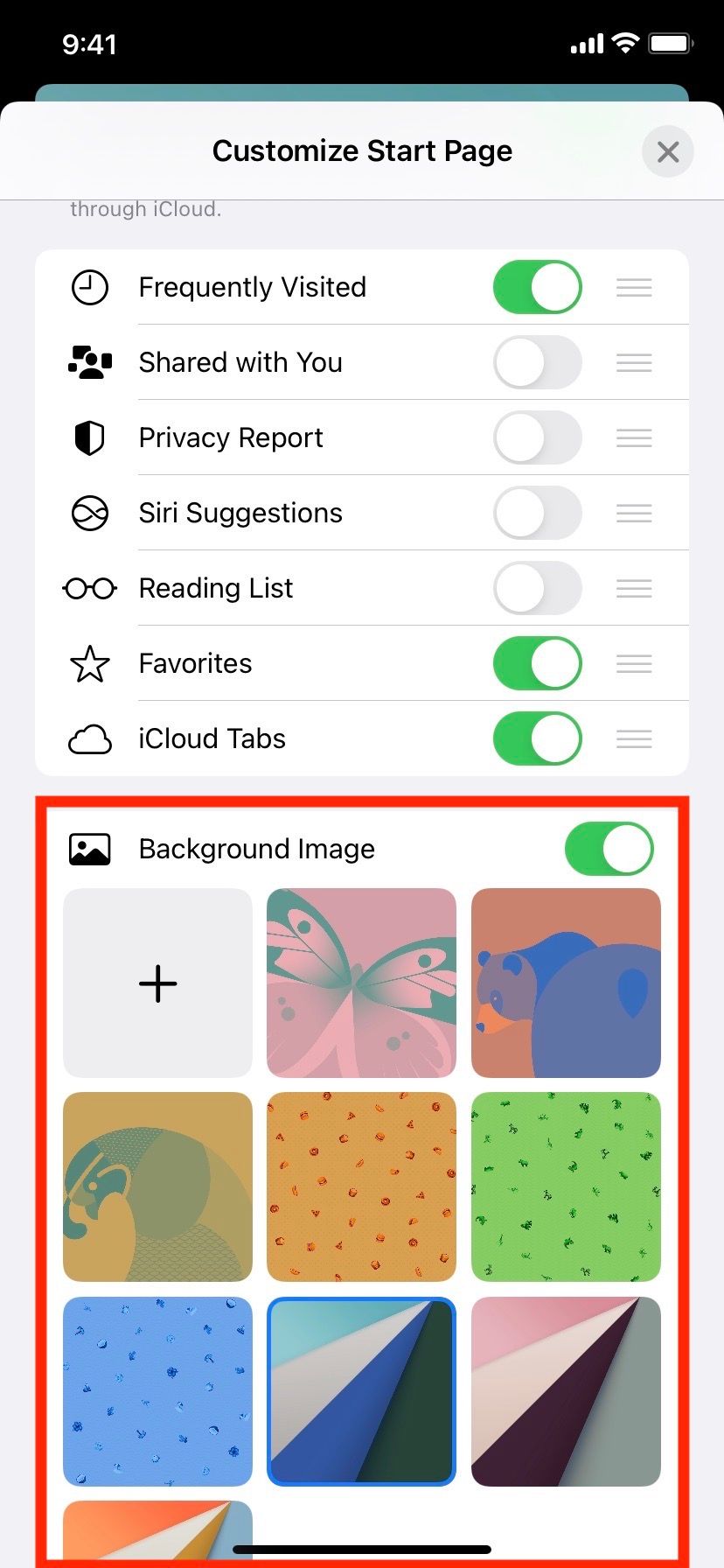724x1568 pixels.
Task: Turn off the iCloud Tabs switch
Action: pyautogui.click(x=538, y=738)
